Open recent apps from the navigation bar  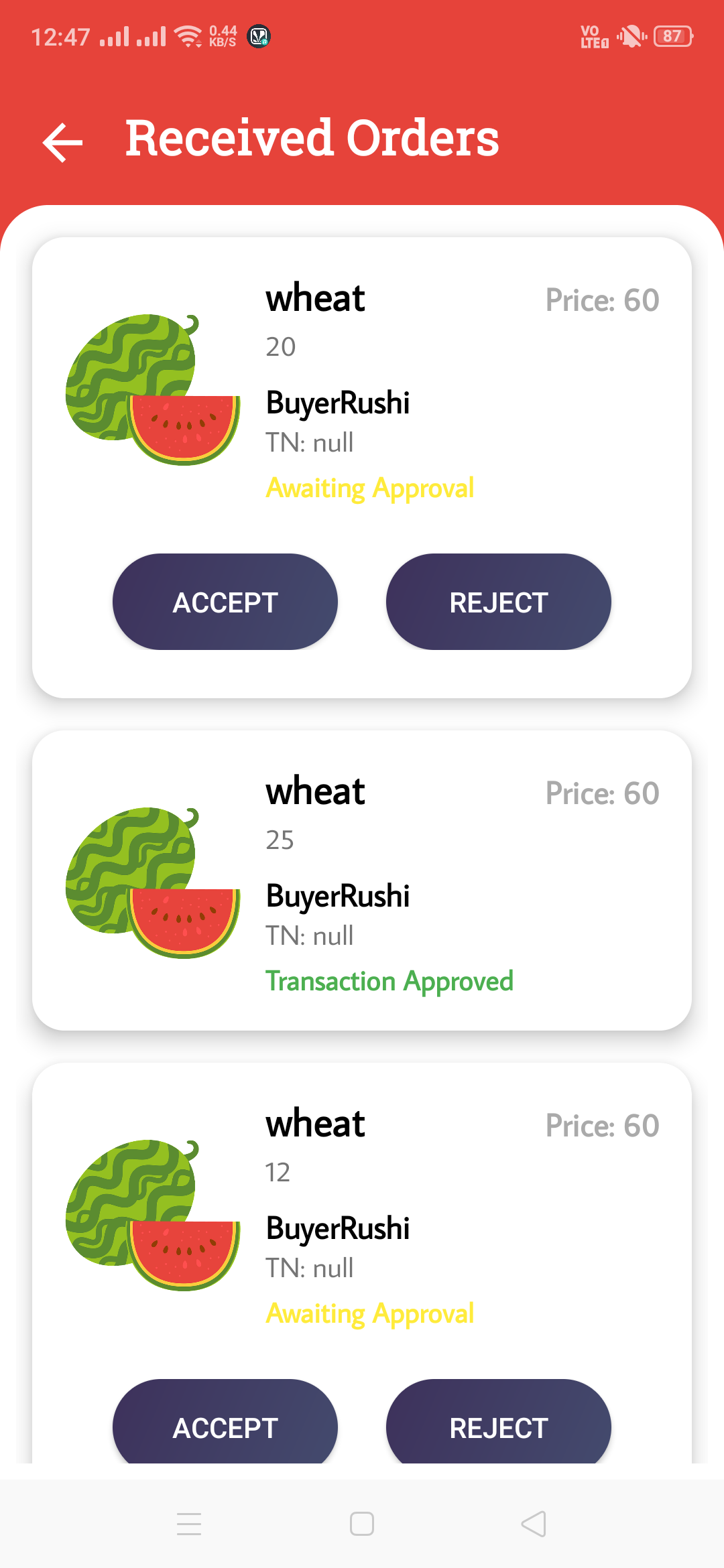coord(189,1524)
